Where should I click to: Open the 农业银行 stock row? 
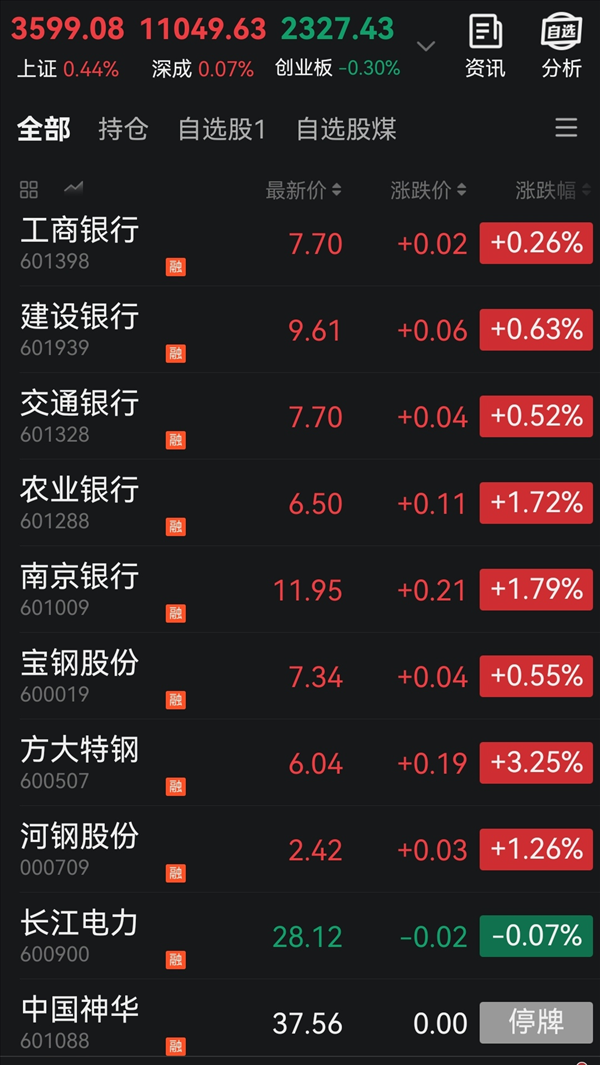tap(300, 503)
